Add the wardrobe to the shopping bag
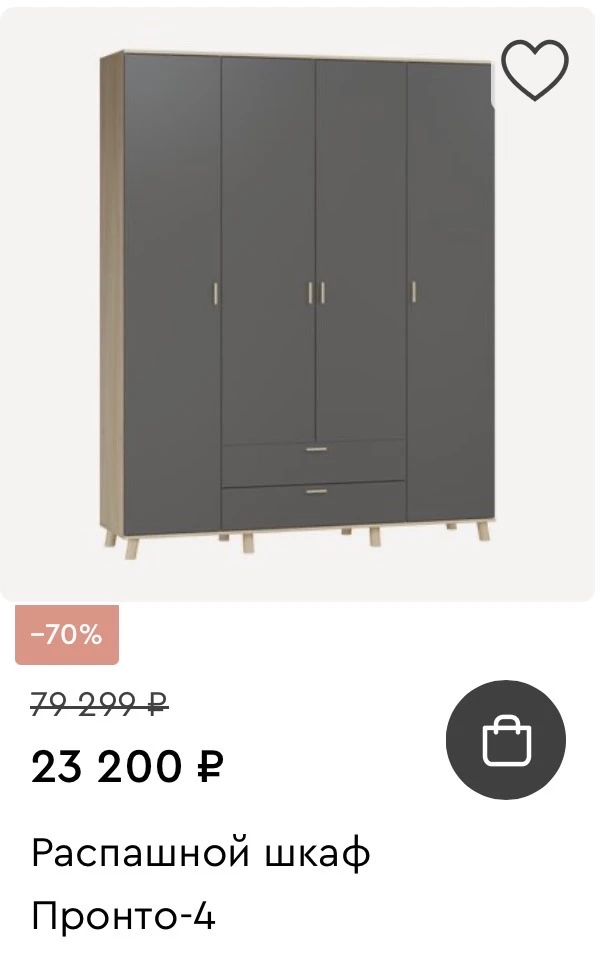This screenshot has width=603, height=954. click(506, 741)
